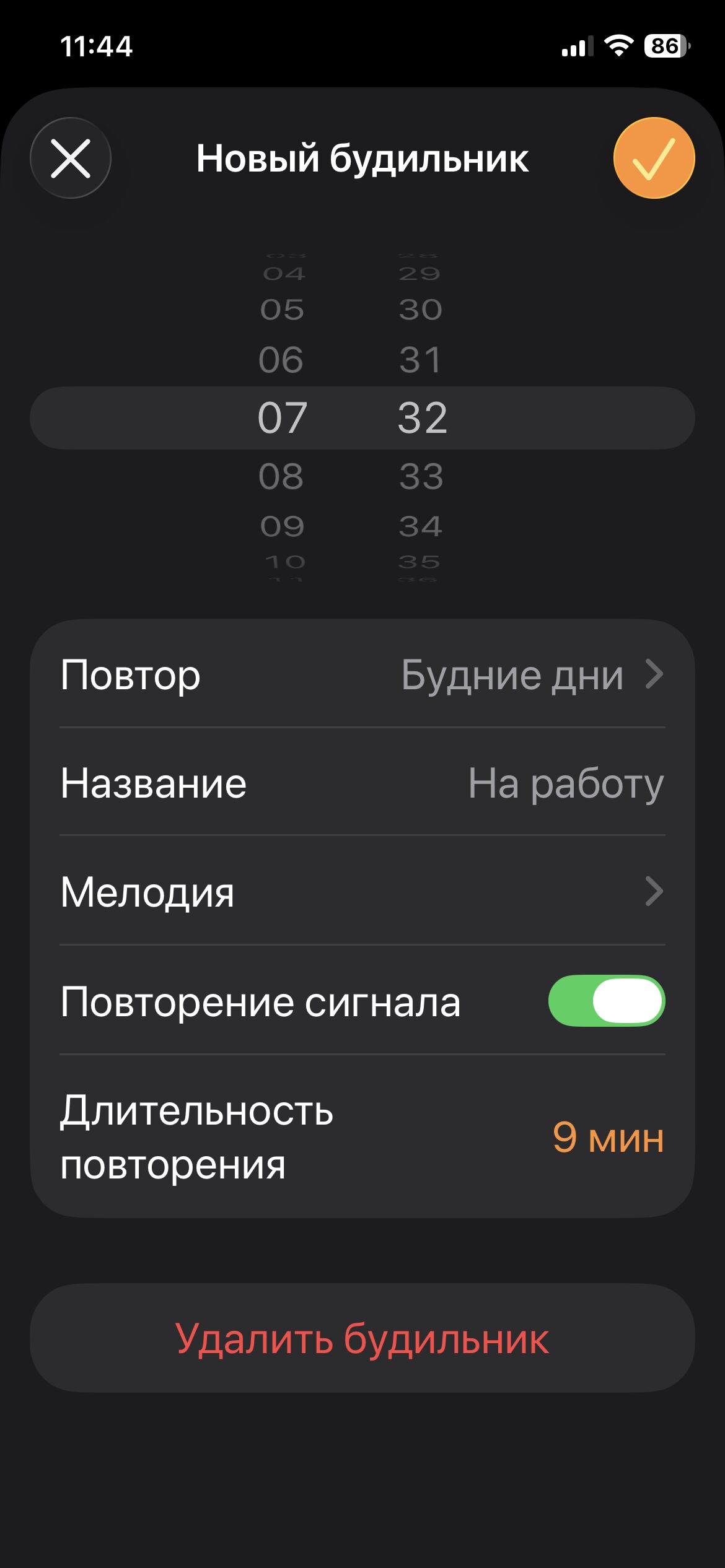This screenshot has height=1568, width=725.
Task: Confirm alarm with the orange checkmark
Action: point(654,159)
